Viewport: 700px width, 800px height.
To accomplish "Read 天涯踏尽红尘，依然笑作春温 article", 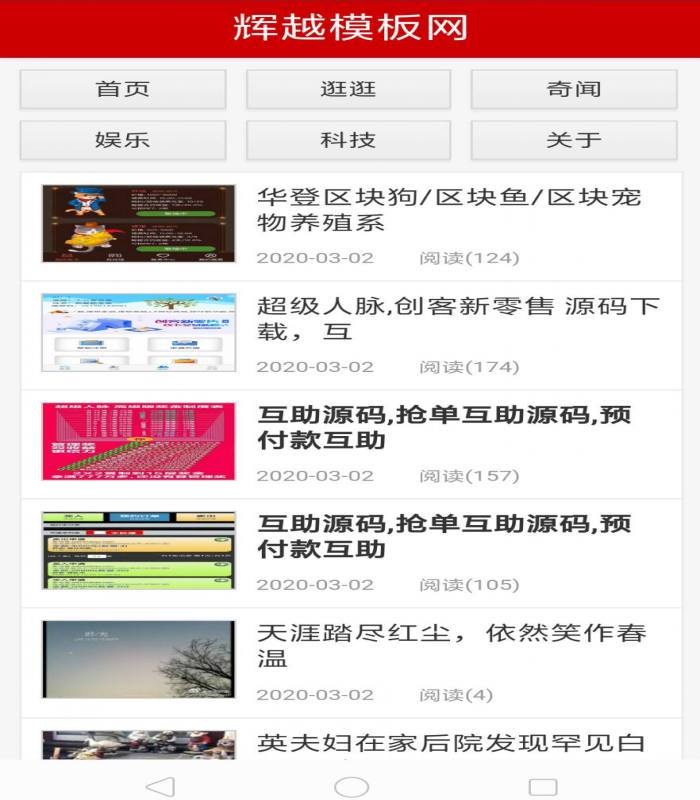I will click(451, 645).
